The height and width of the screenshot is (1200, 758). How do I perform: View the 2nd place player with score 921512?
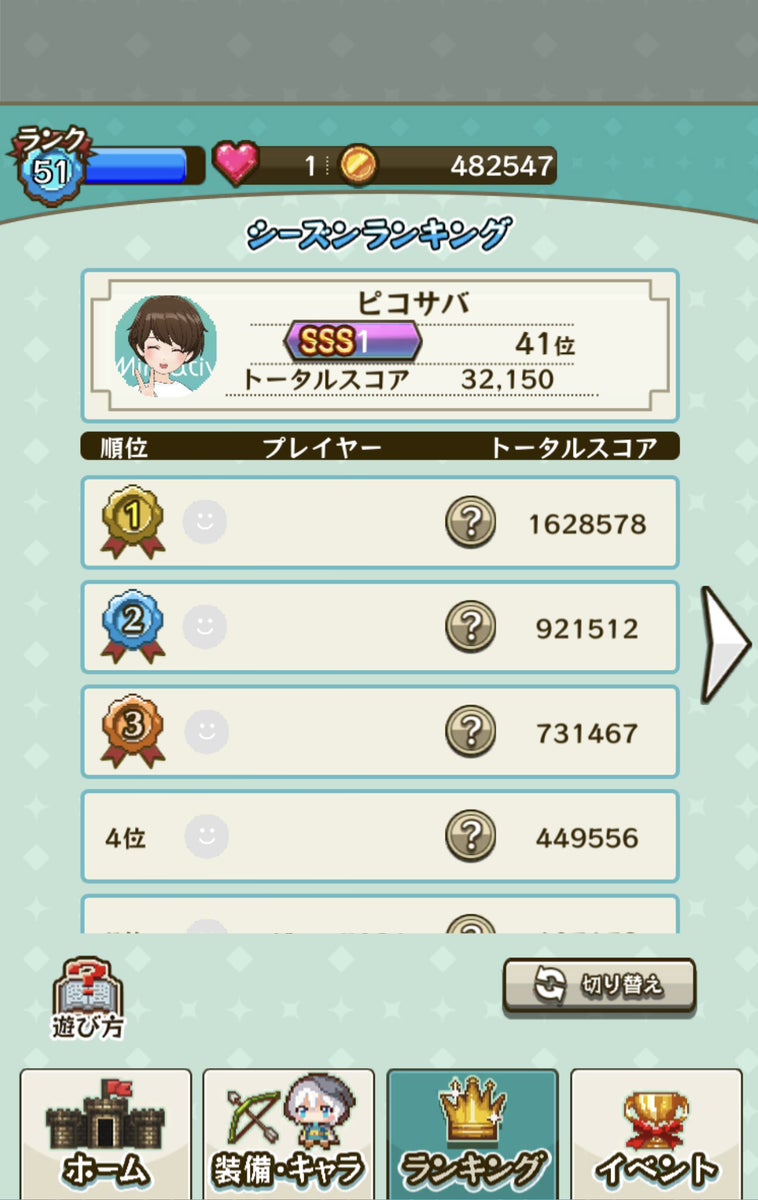(379, 627)
